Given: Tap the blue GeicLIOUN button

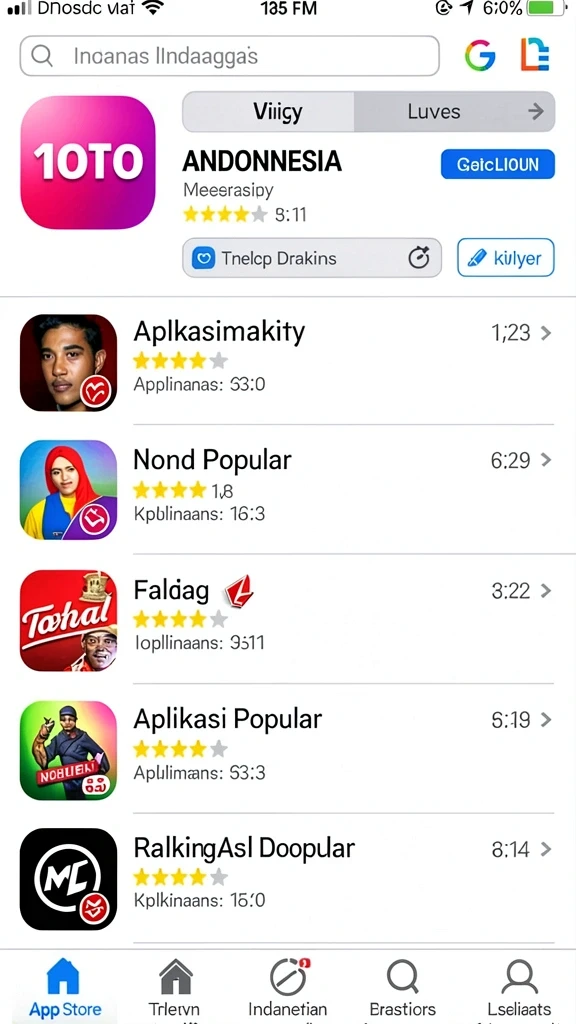Looking at the screenshot, I should point(498,164).
